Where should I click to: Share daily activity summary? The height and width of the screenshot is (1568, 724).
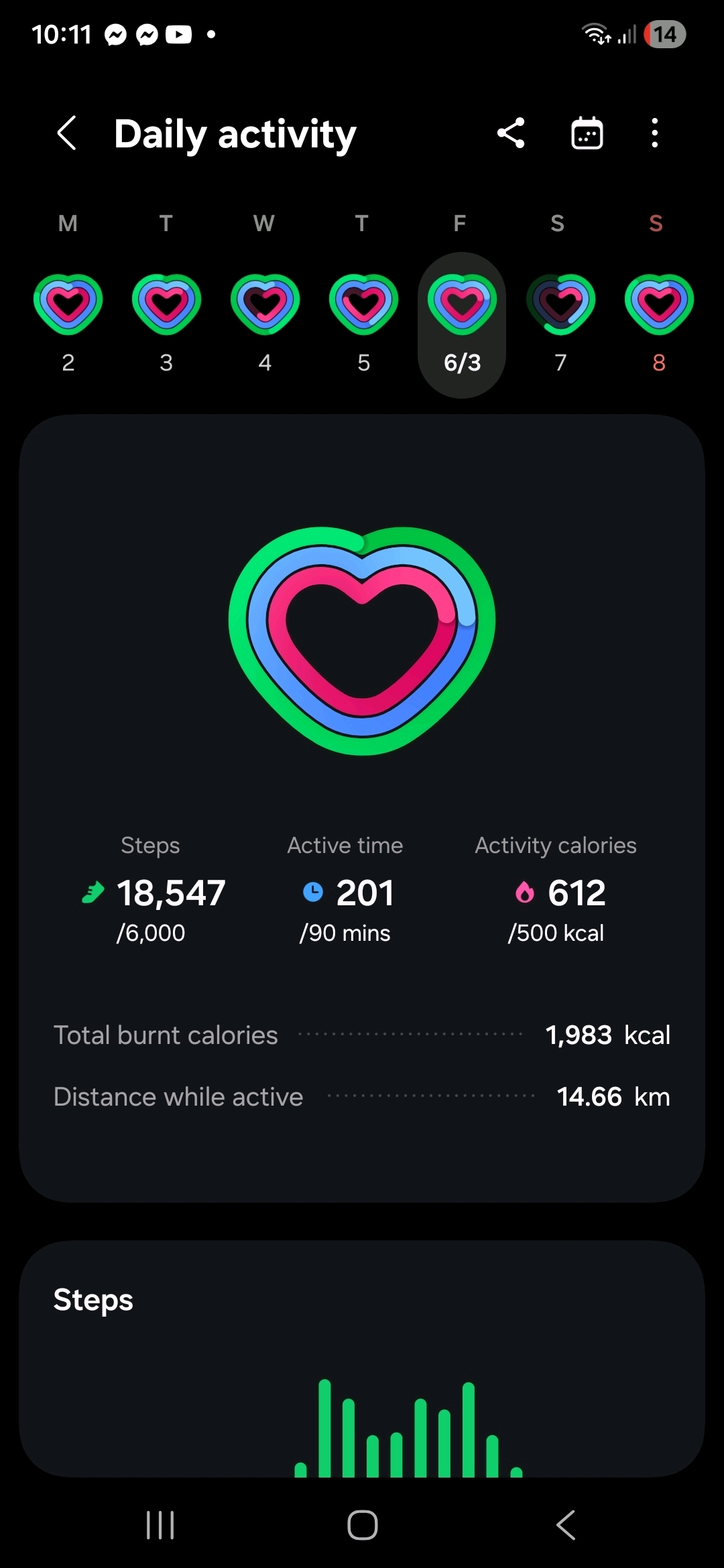pos(511,133)
